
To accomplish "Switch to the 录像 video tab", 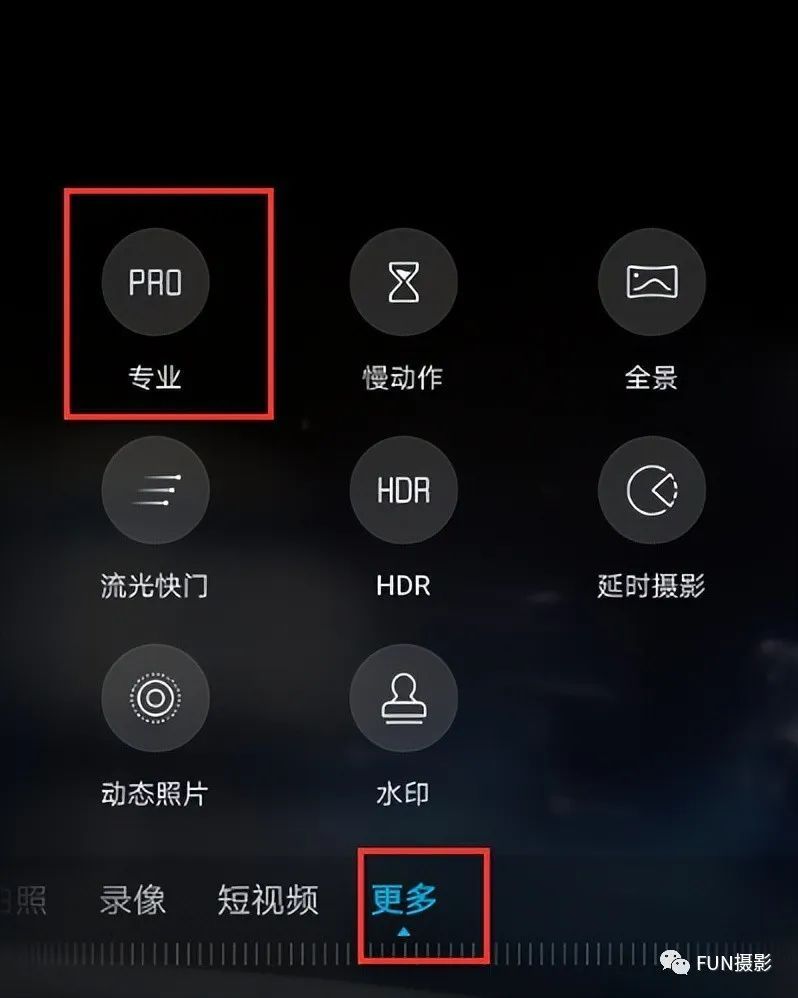I will pos(132,900).
